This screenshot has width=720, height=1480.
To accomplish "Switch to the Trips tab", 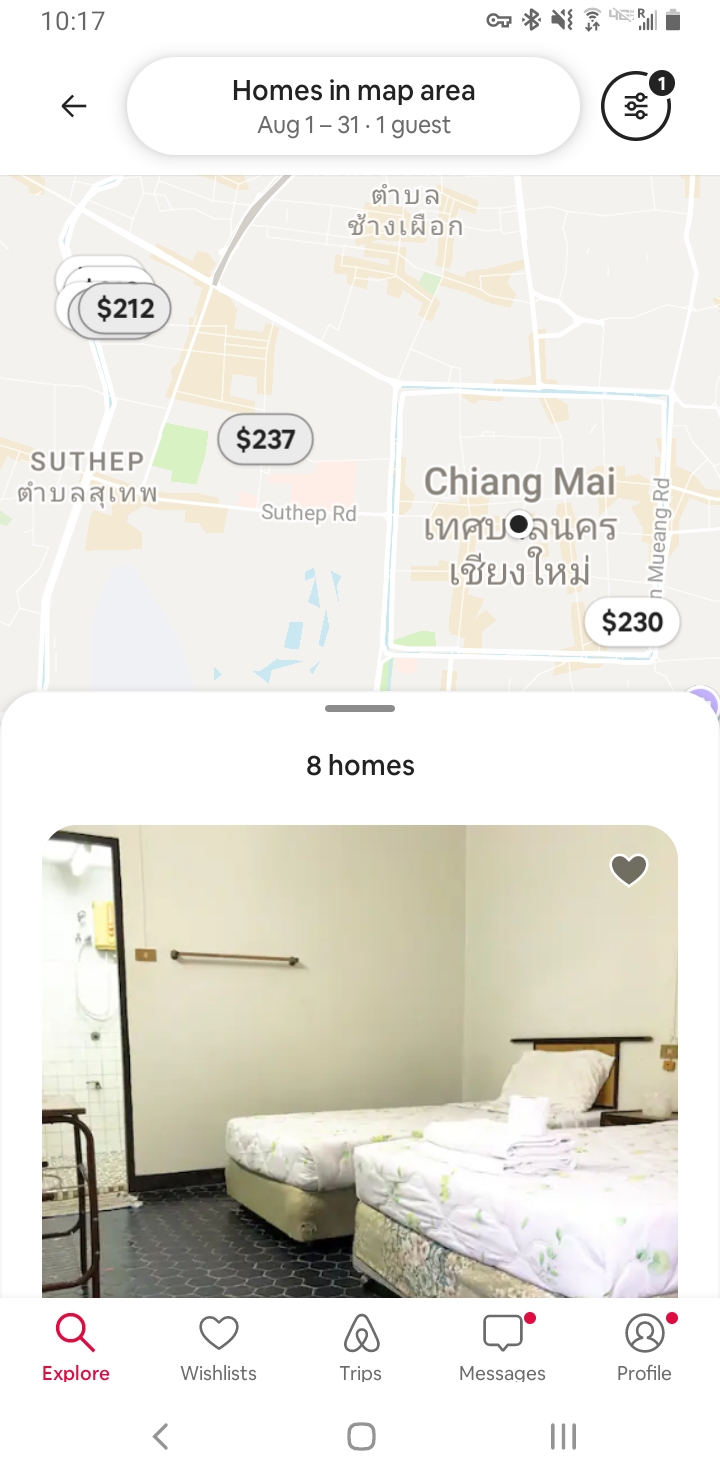I will point(361,1347).
